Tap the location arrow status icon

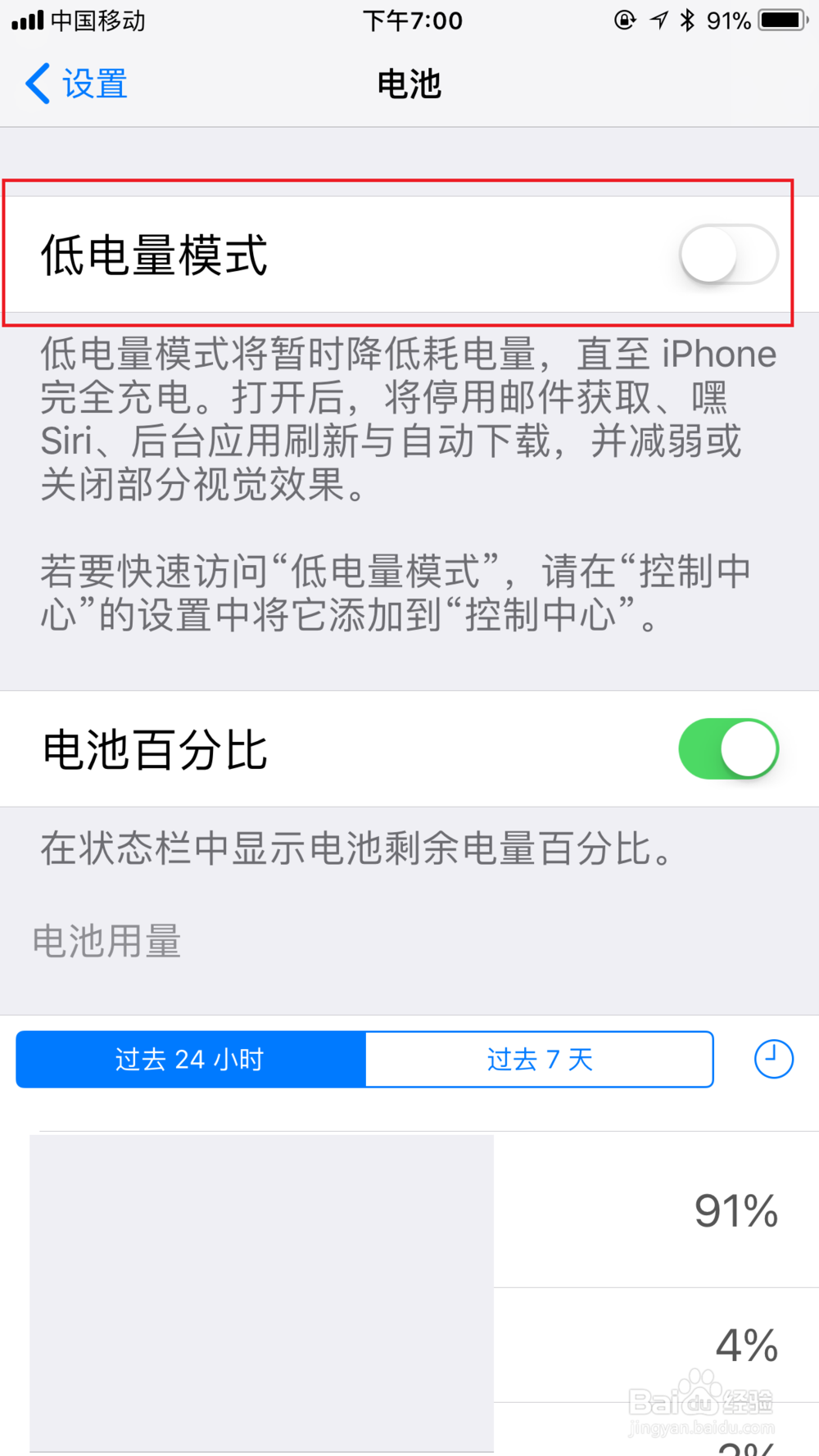point(658,20)
